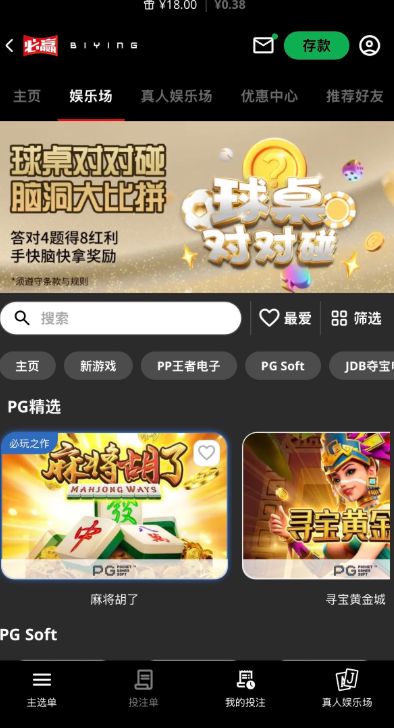
Task: Select the PP王者电子 chip
Action: click(188, 366)
